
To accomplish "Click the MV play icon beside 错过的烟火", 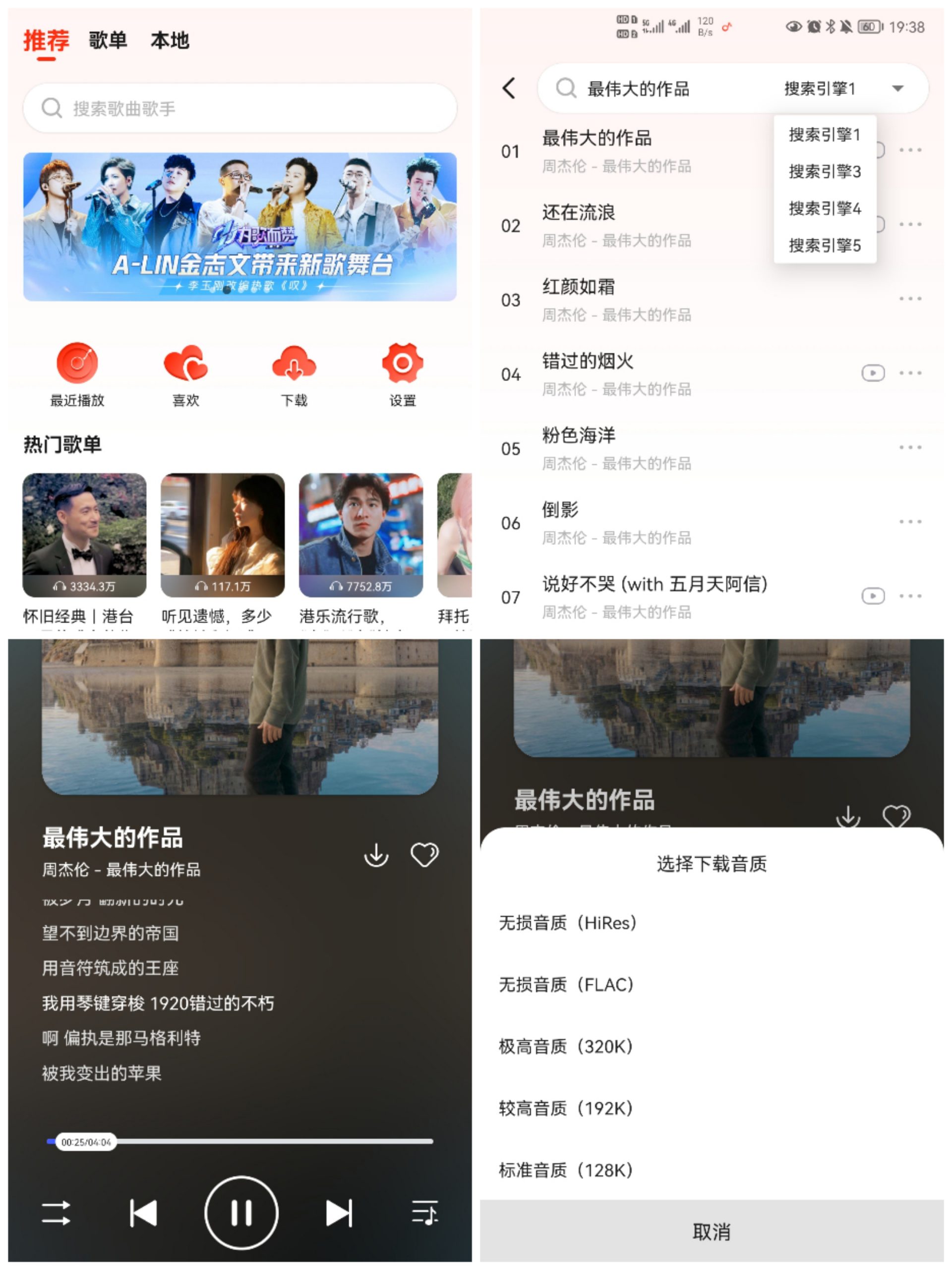I will click(x=873, y=372).
